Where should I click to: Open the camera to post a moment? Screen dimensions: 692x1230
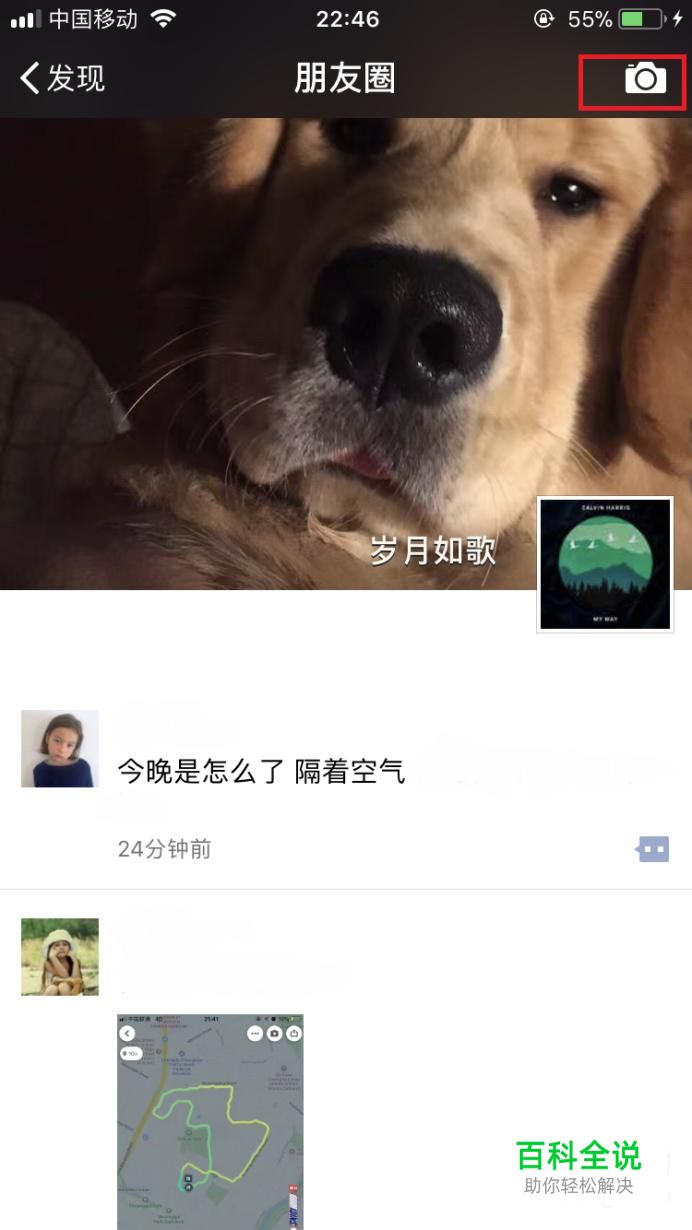click(x=645, y=78)
